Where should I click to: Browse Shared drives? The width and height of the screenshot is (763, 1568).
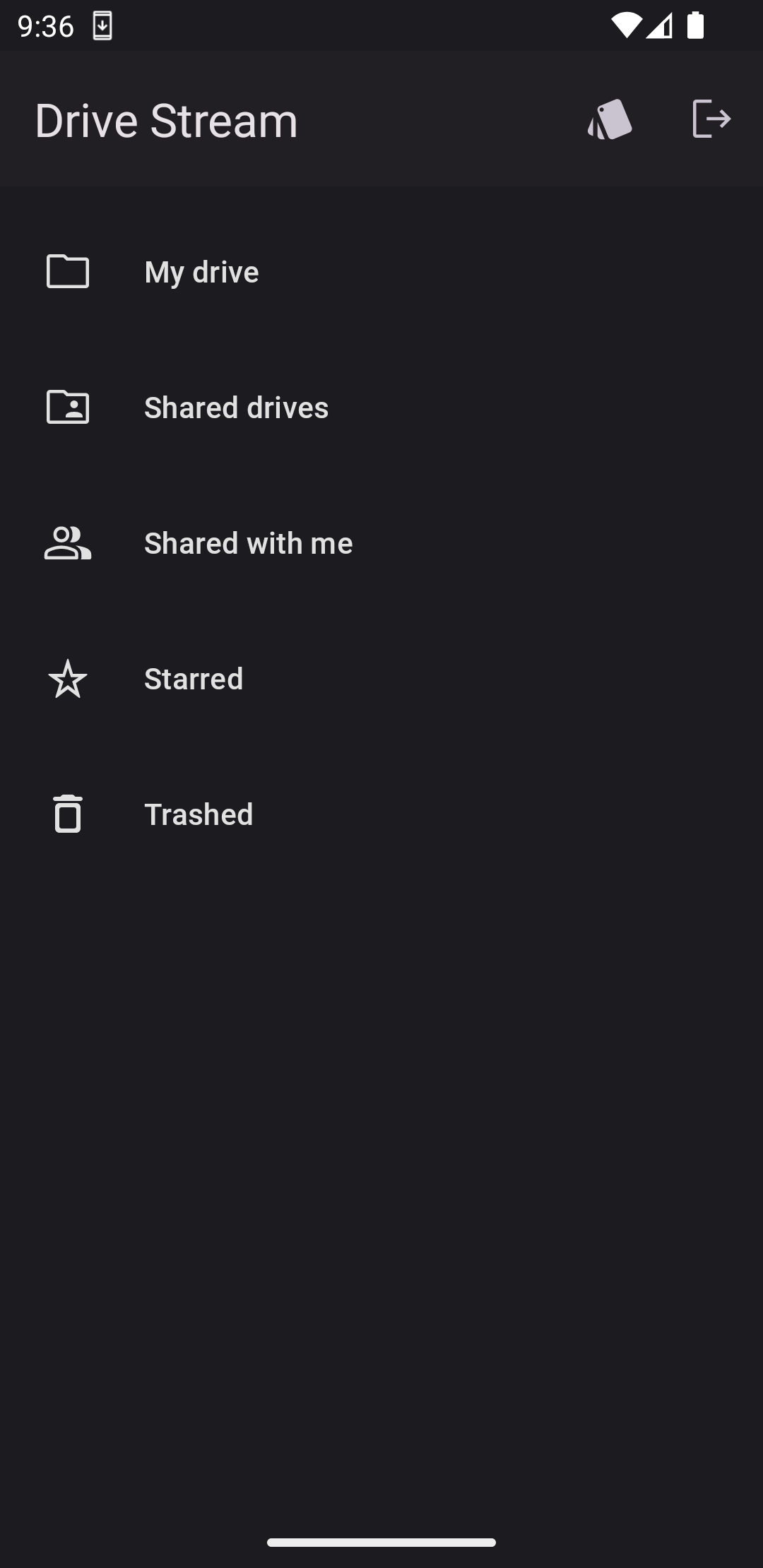point(236,408)
